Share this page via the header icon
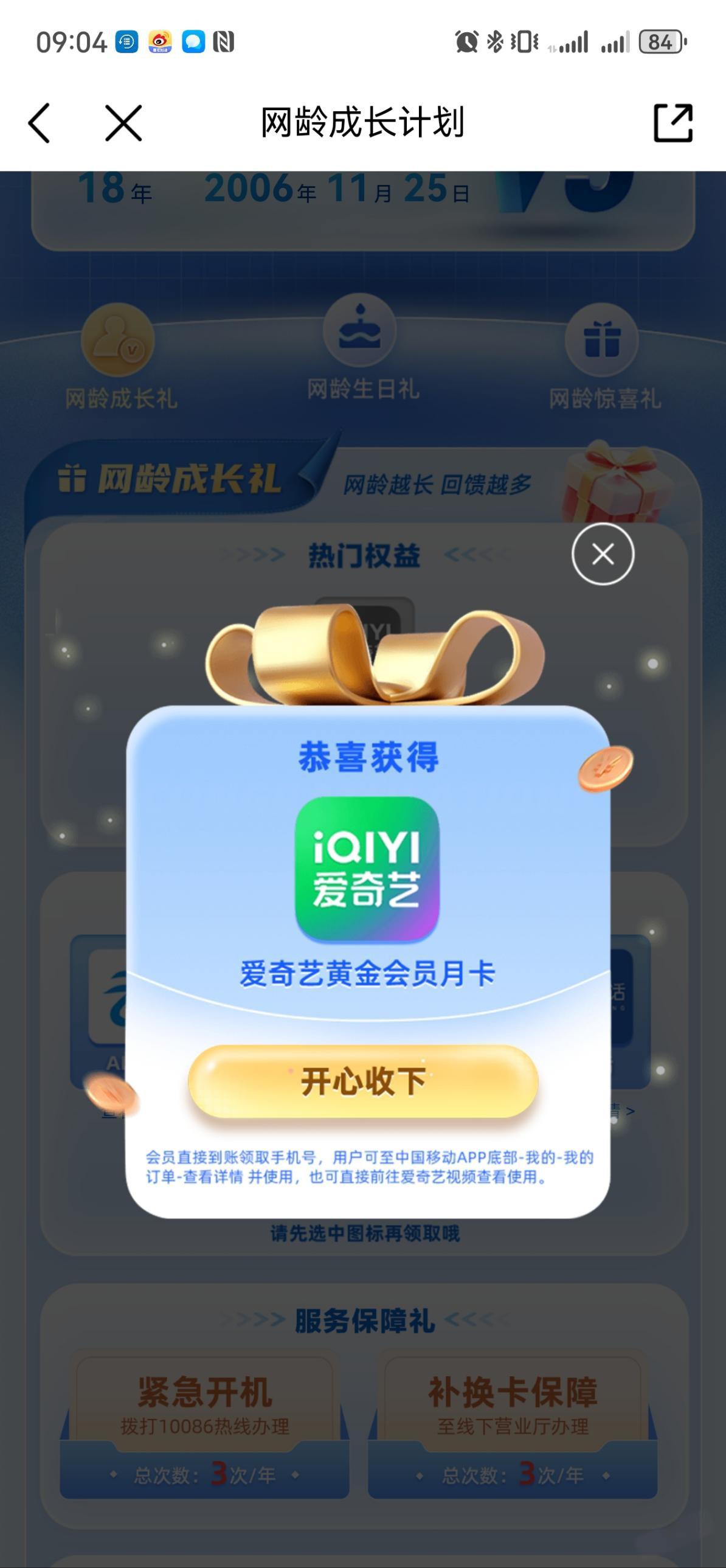This screenshot has width=726, height=1568. coord(672,123)
